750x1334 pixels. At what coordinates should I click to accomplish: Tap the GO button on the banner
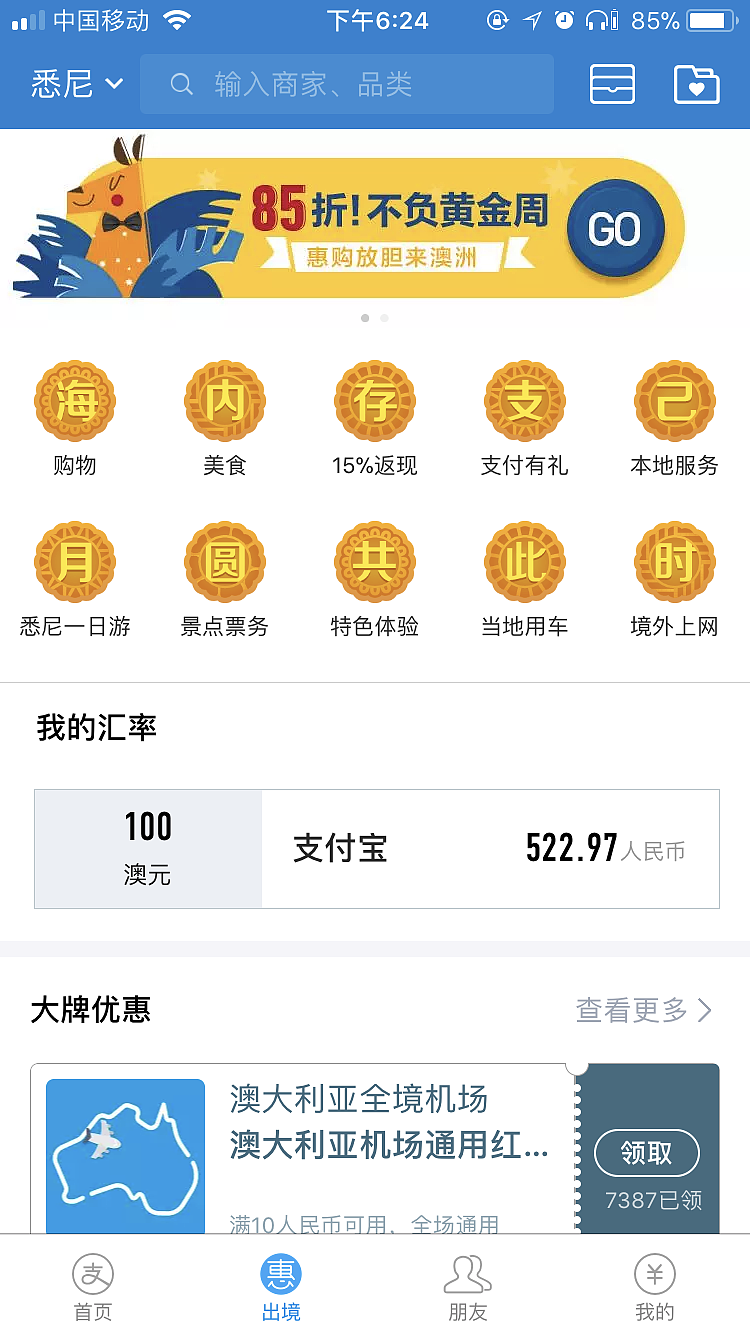(x=616, y=228)
